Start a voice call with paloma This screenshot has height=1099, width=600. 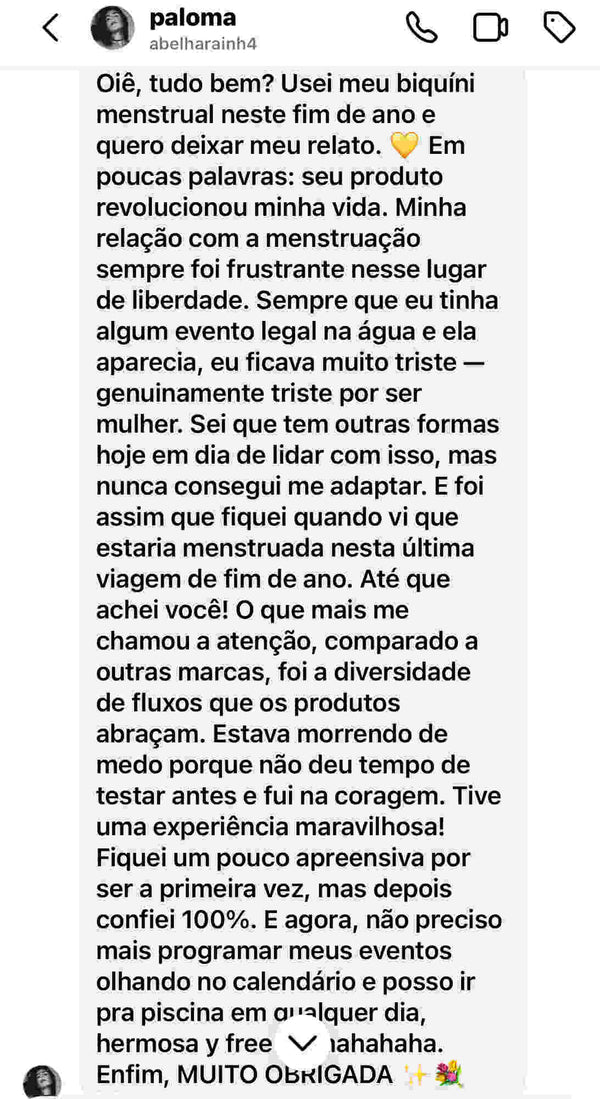click(x=422, y=28)
